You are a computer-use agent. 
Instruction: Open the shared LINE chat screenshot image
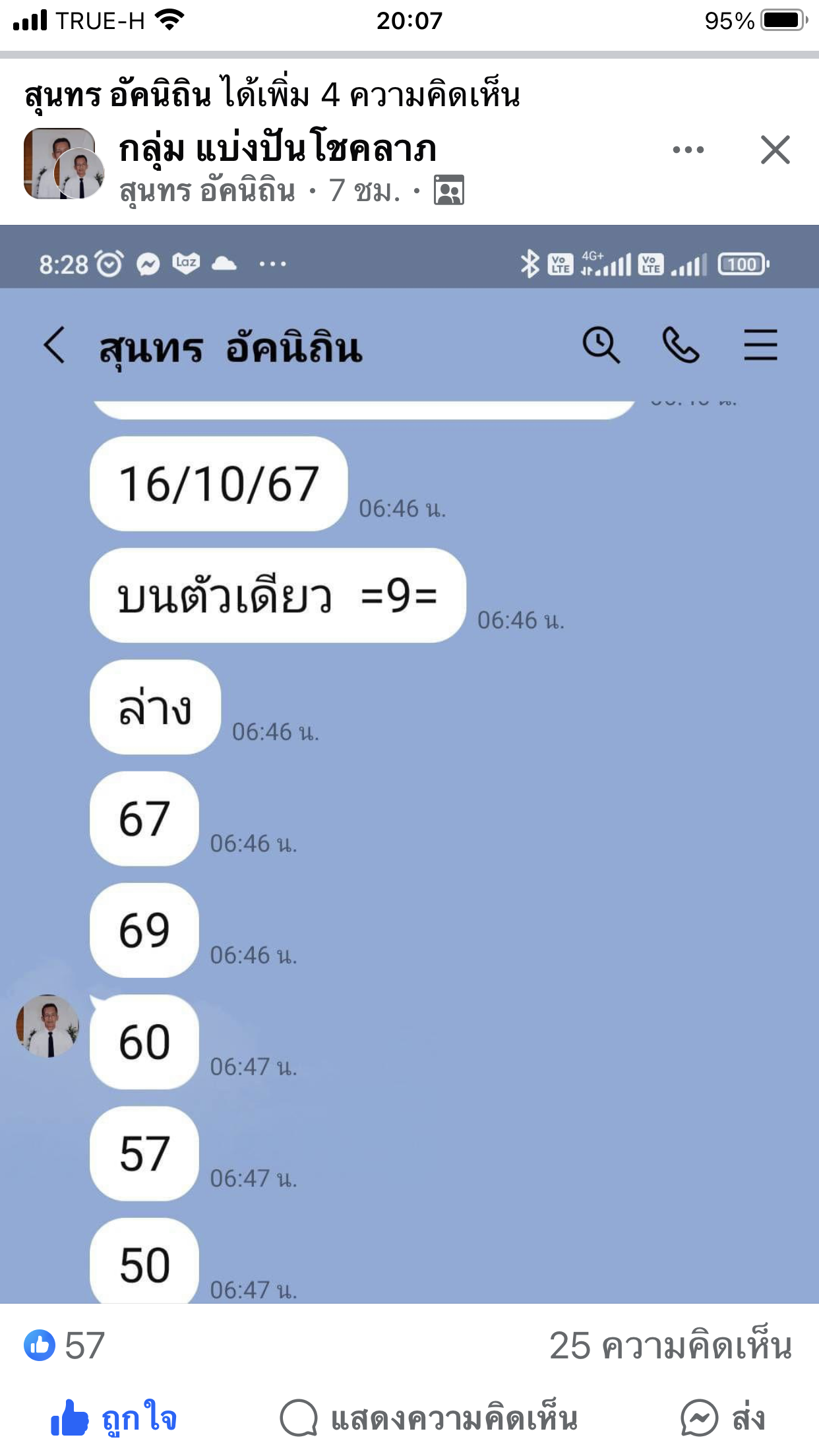(x=409, y=764)
